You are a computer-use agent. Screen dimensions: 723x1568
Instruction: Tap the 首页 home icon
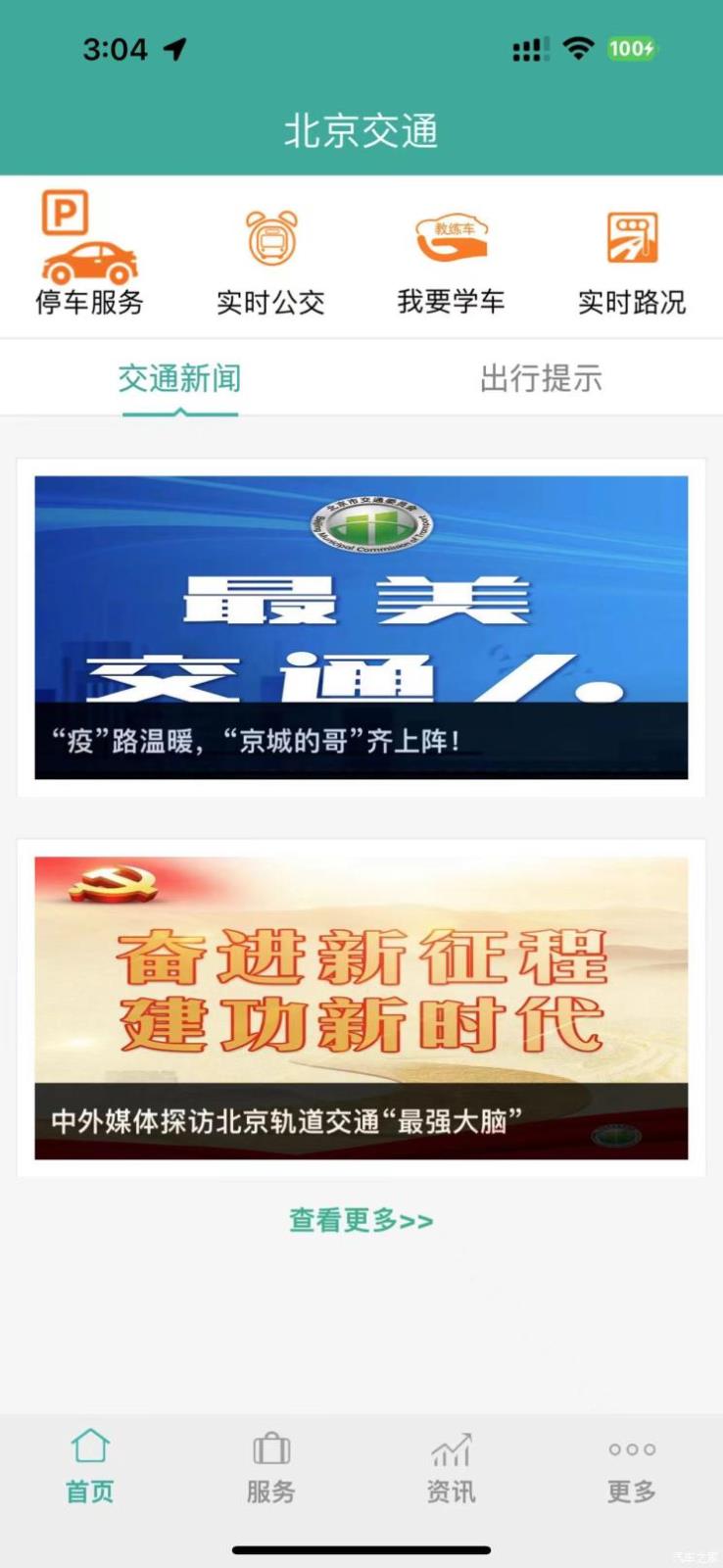tap(88, 1467)
